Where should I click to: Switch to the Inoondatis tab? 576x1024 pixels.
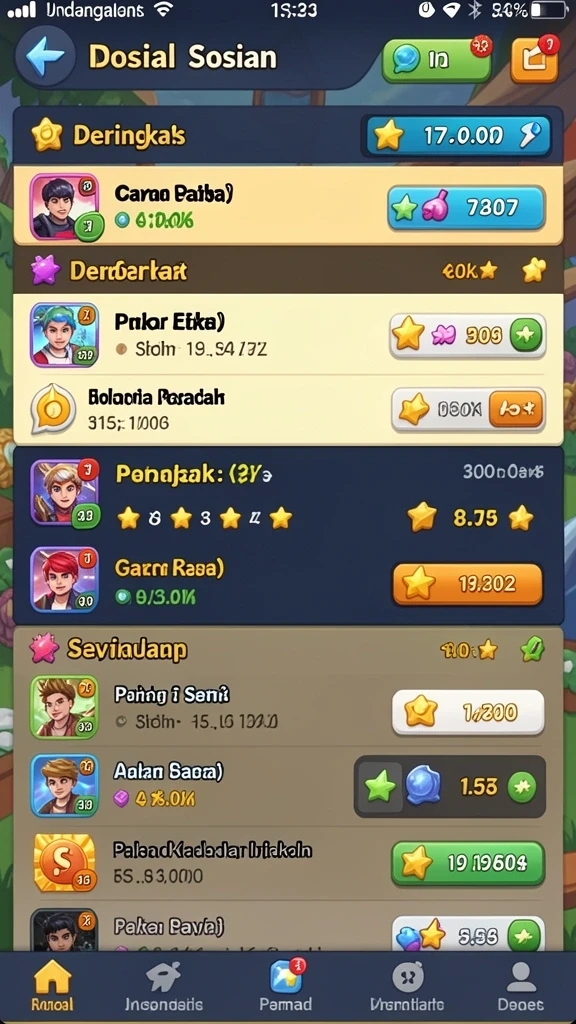click(164, 987)
